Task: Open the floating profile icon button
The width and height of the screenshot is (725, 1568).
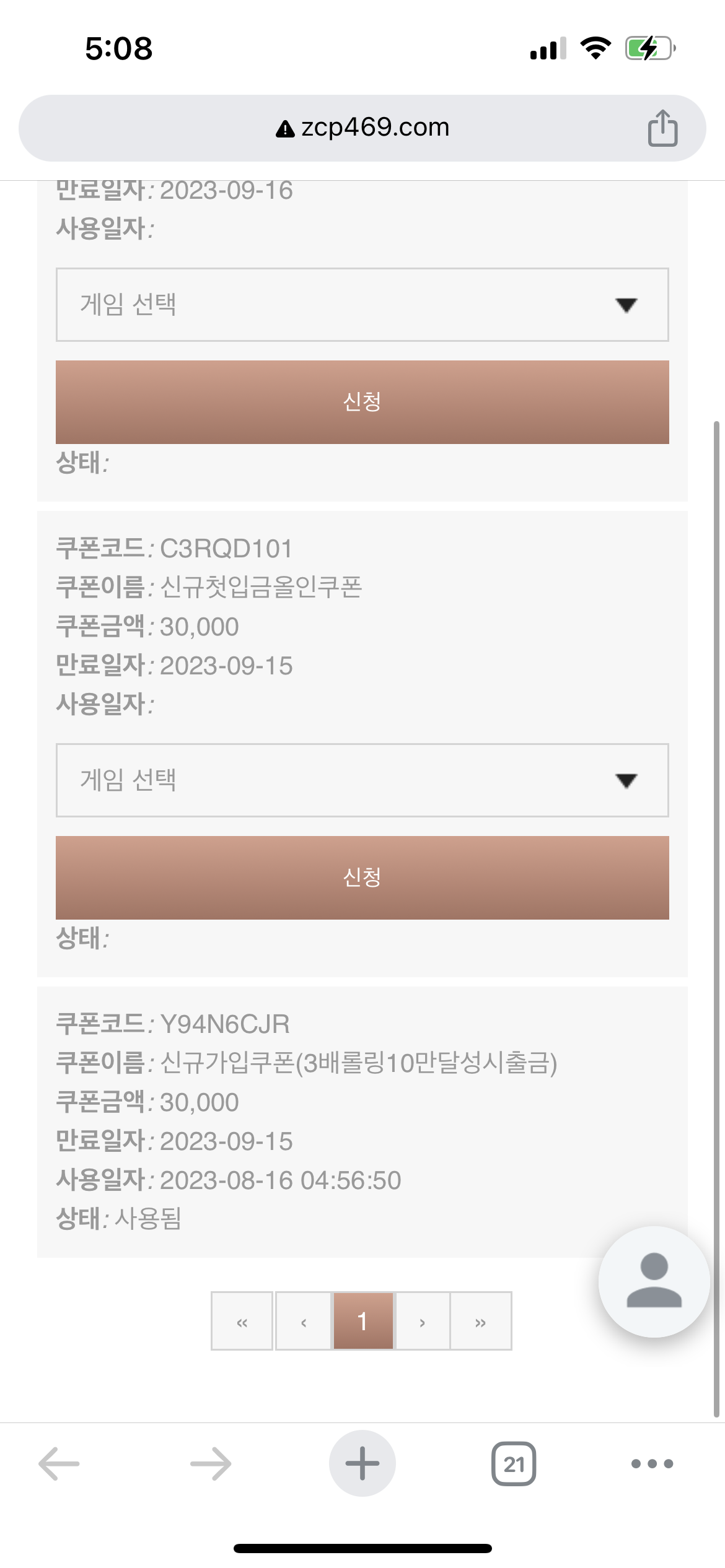Action: (654, 1282)
